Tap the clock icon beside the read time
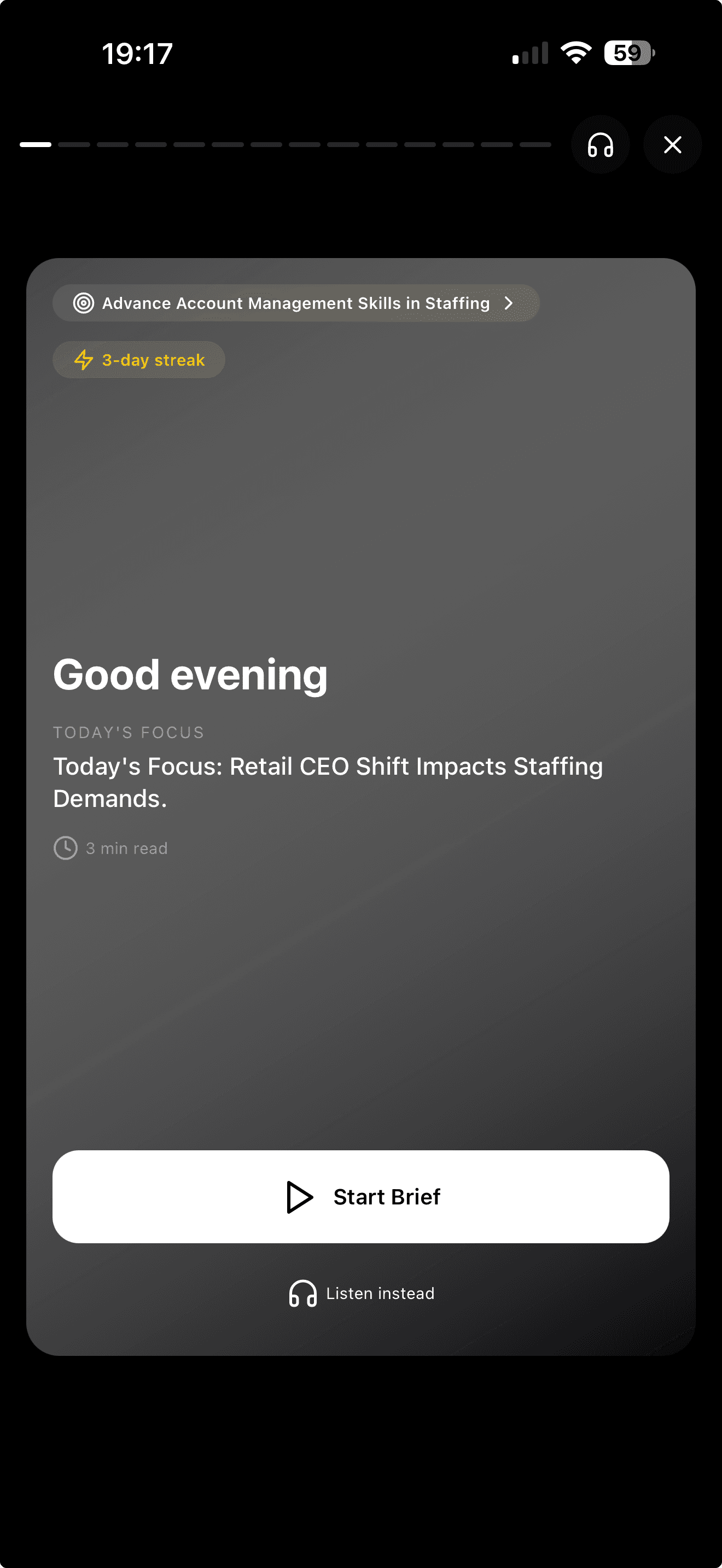The height and width of the screenshot is (1568, 722). coord(65,847)
